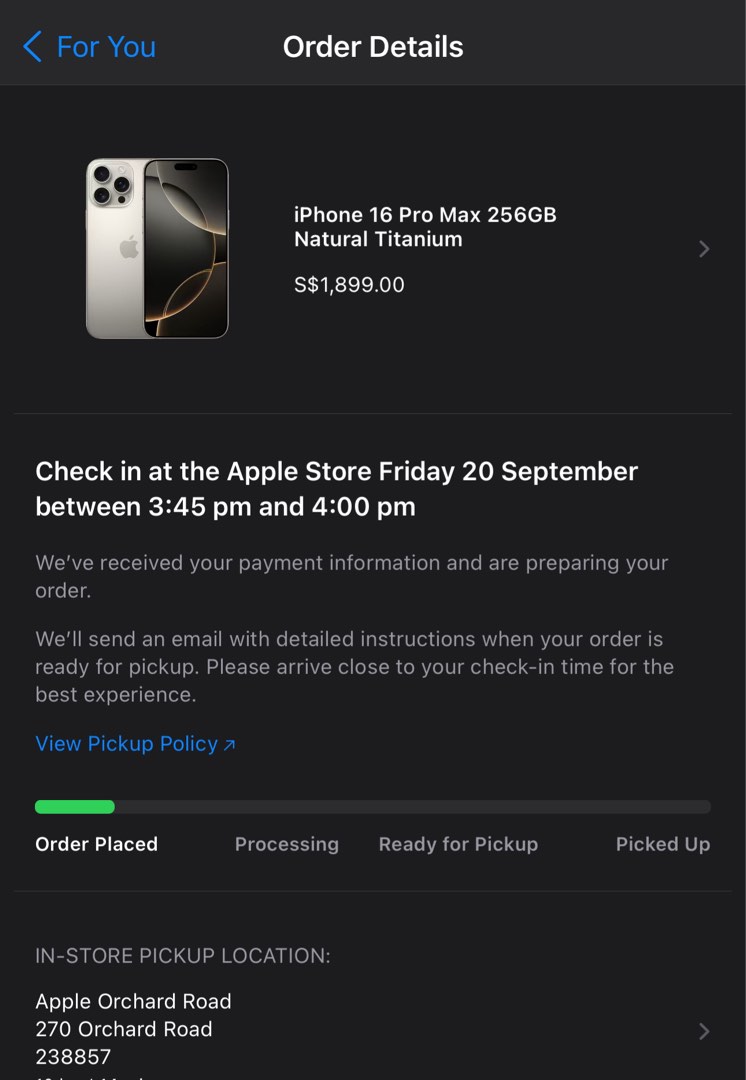This screenshot has height=1080, width=746.
Task: Tap the S$1,899.00 price label
Action: 348,284
